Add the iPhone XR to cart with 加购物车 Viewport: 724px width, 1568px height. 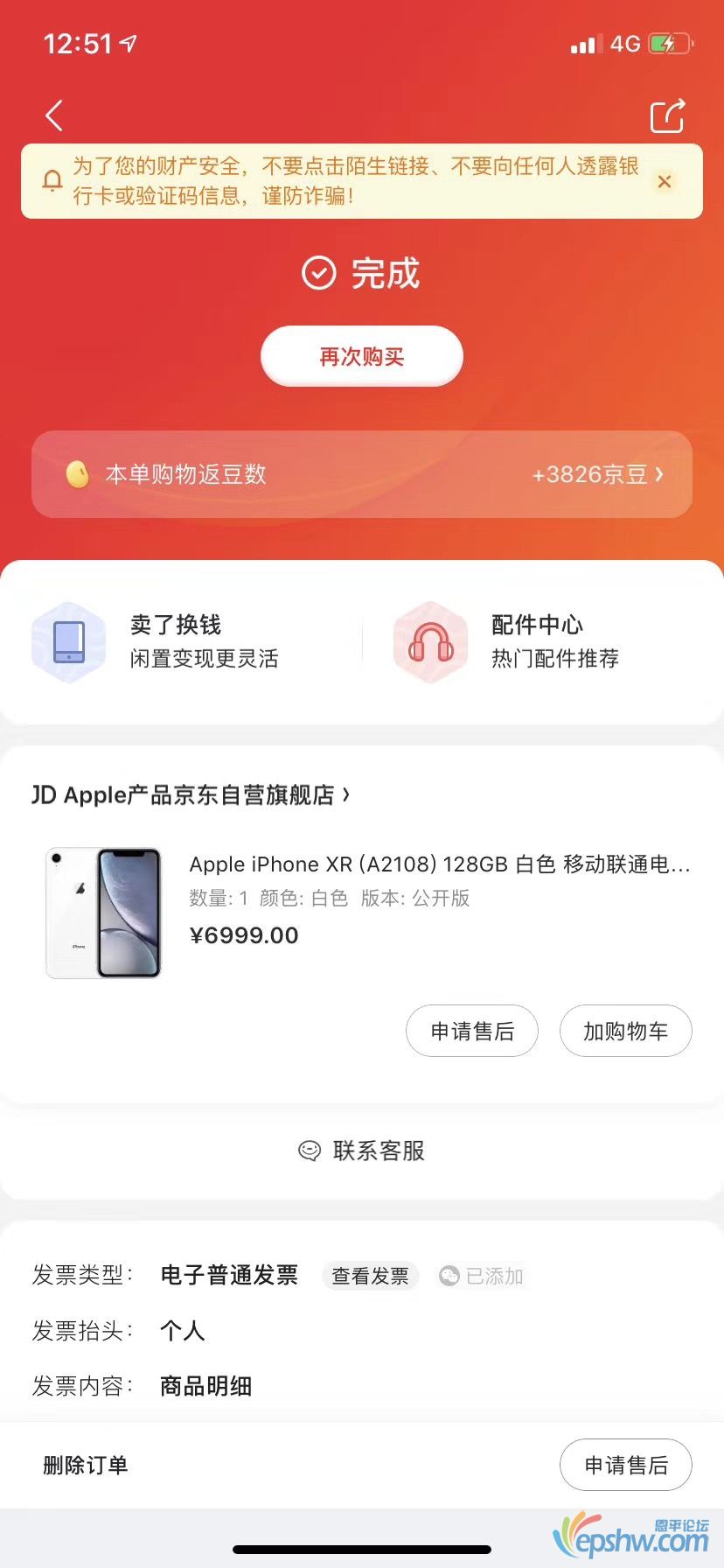(625, 1031)
